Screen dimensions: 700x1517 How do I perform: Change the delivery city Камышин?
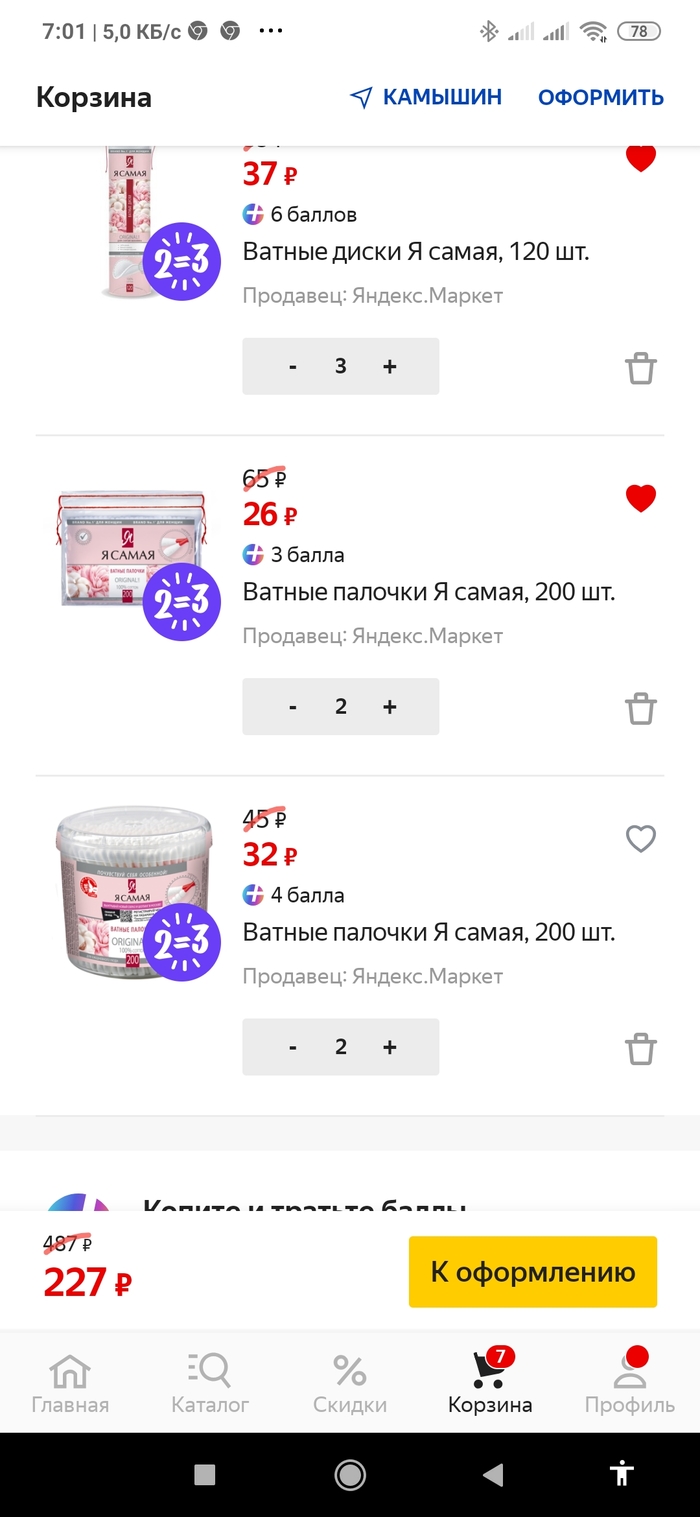(x=426, y=97)
